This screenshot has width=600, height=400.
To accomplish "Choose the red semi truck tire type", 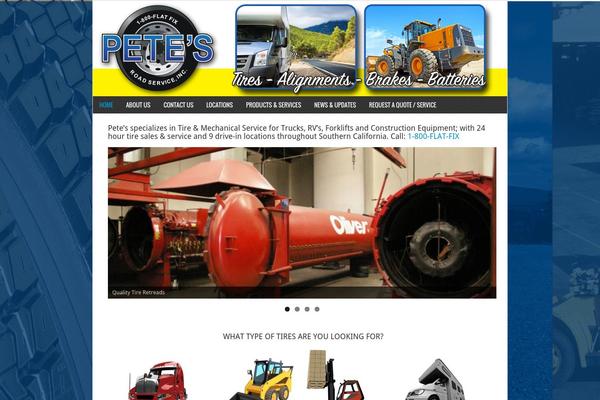I will (x=157, y=380).
